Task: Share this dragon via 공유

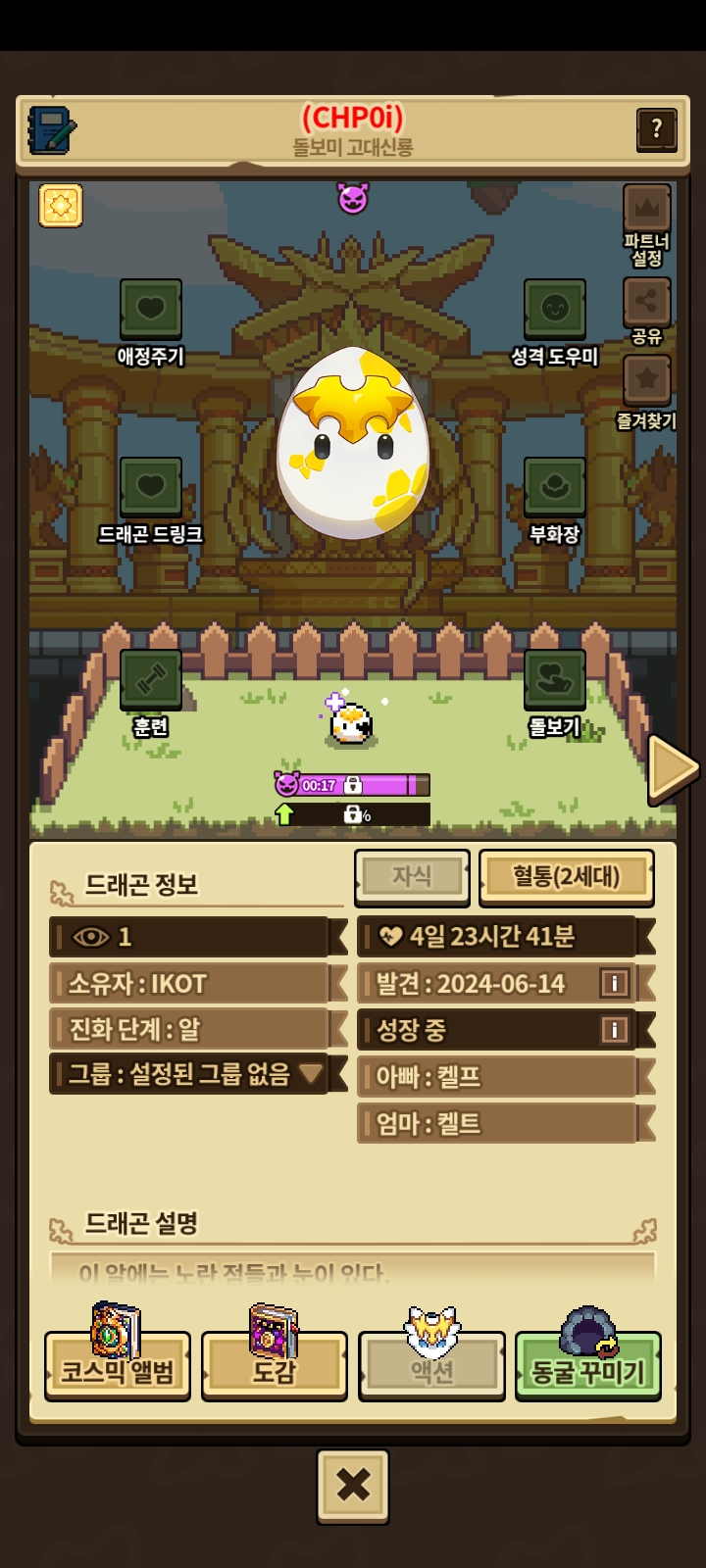Action: [646, 303]
